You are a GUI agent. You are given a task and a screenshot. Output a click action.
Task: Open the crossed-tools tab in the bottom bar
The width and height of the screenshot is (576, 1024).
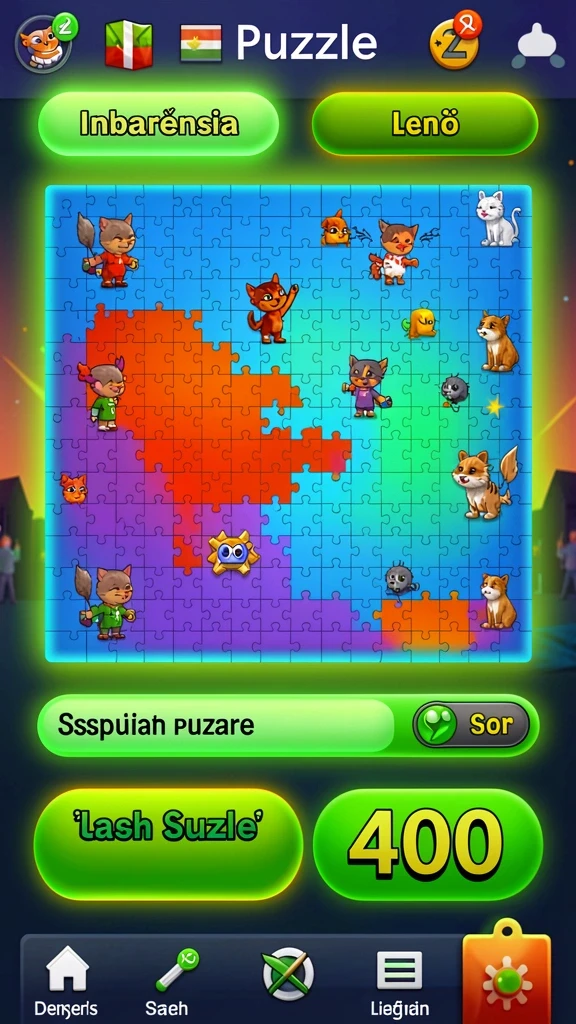pyautogui.click(x=287, y=975)
